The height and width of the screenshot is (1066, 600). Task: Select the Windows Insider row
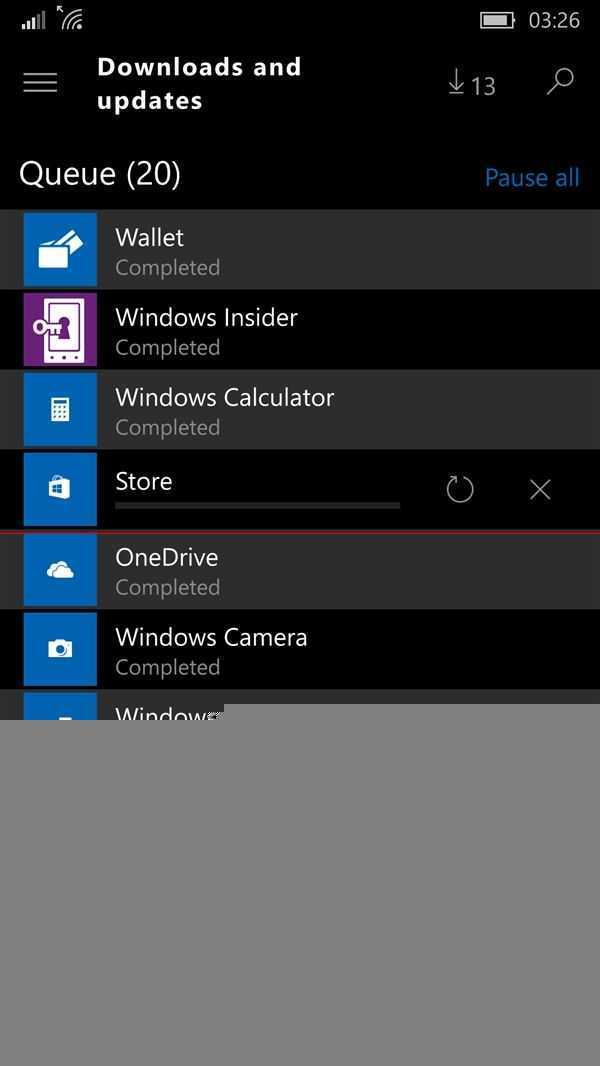(300, 330)
